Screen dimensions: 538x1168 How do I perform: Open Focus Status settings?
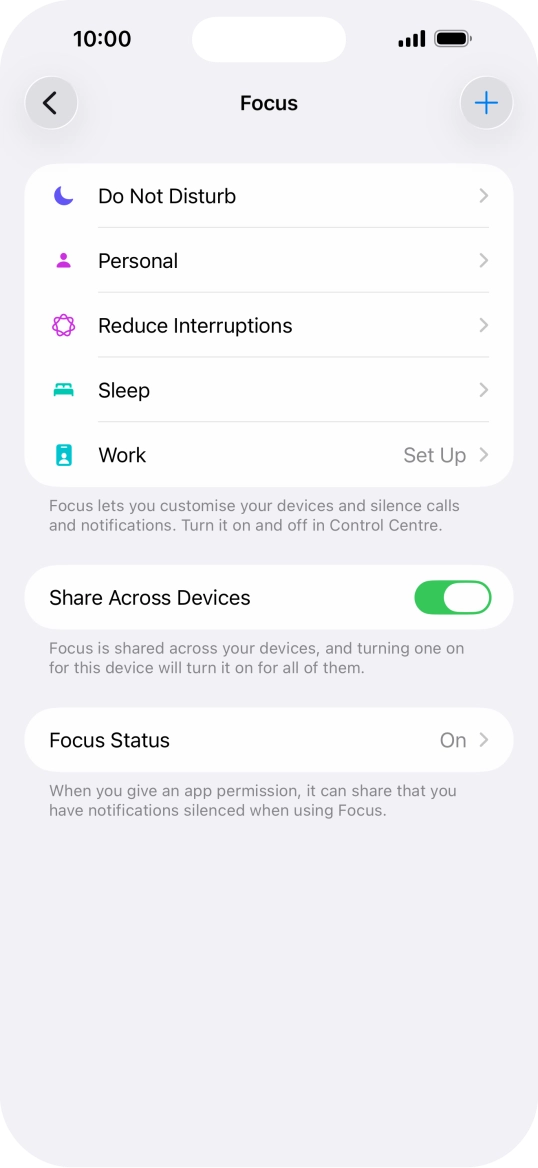coord(269,740)
